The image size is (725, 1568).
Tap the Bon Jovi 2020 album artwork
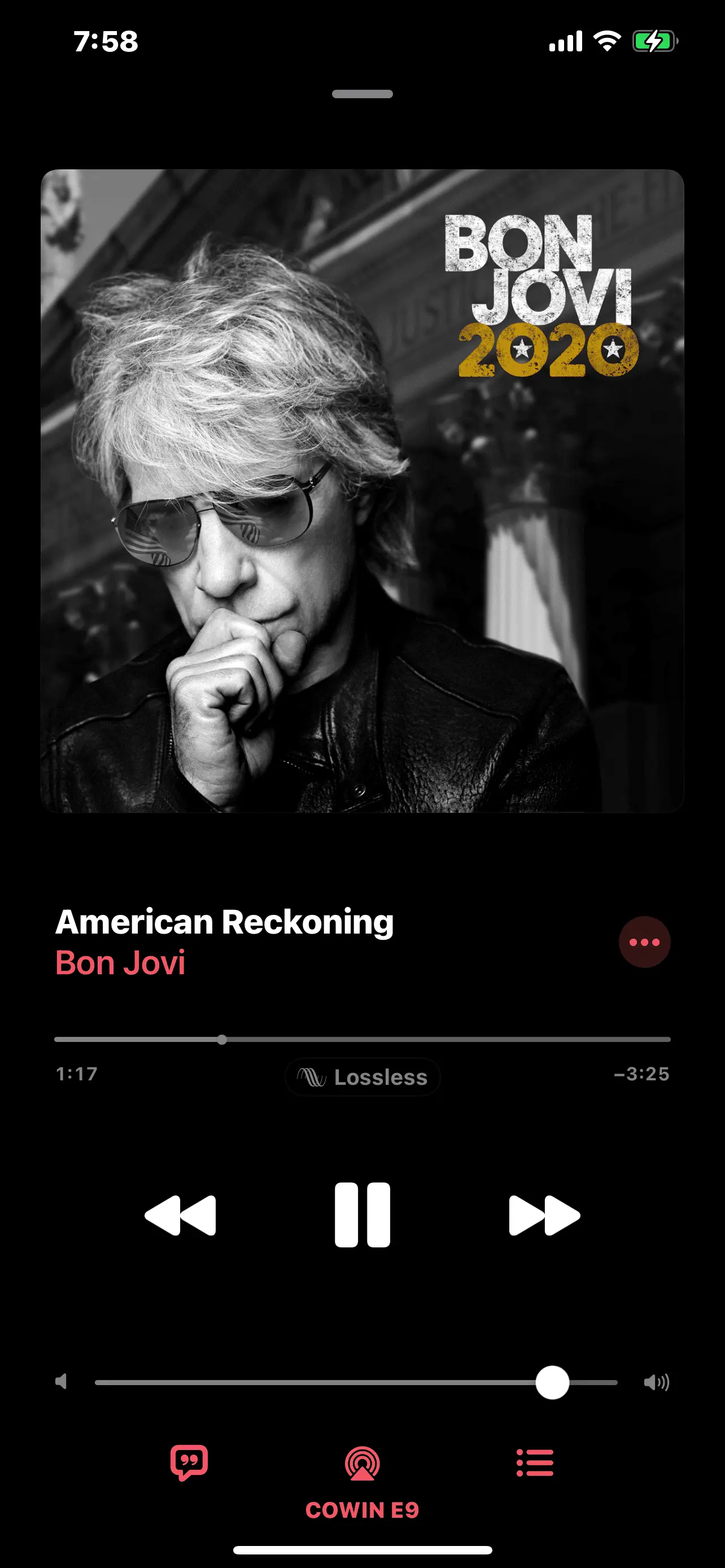point(362,490)
